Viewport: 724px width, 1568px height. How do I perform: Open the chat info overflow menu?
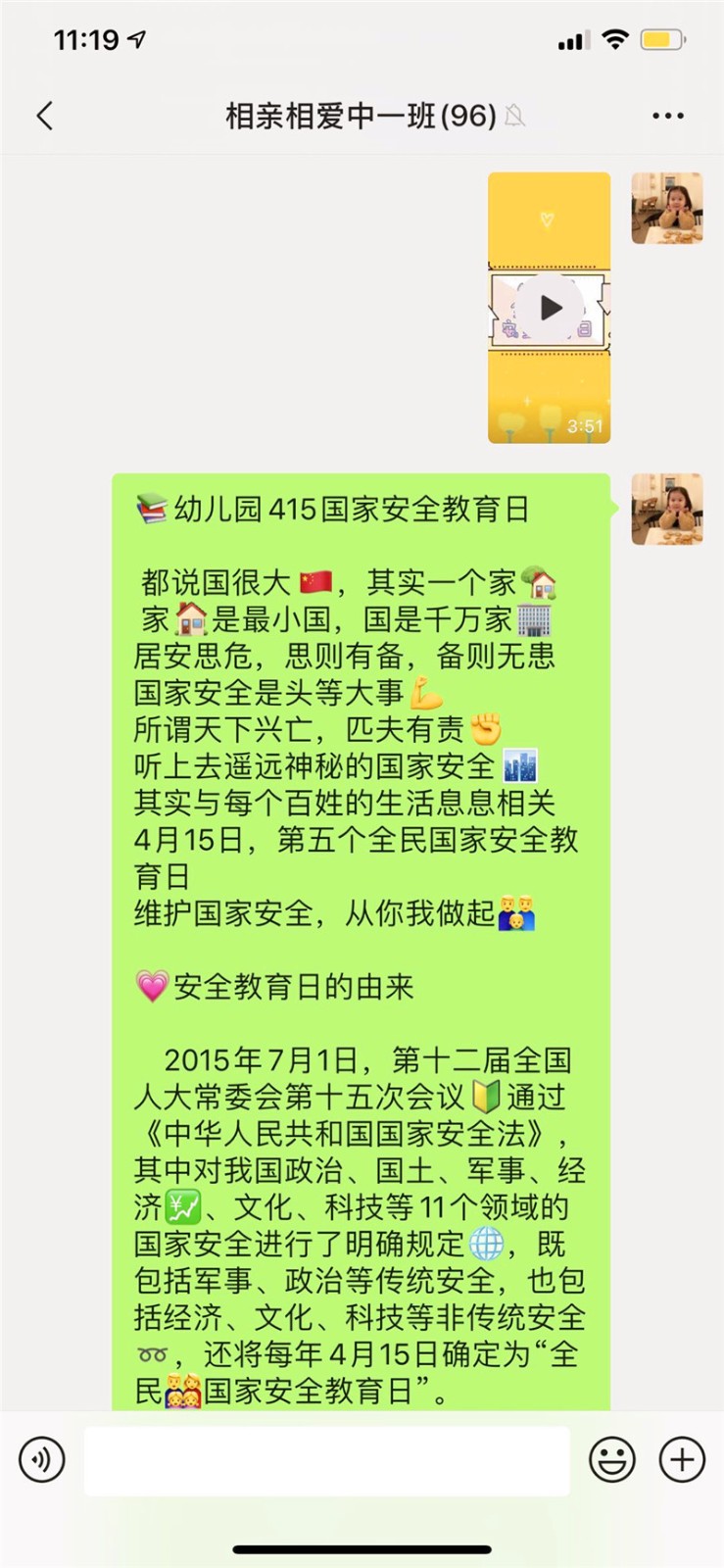tap(668, 116)
